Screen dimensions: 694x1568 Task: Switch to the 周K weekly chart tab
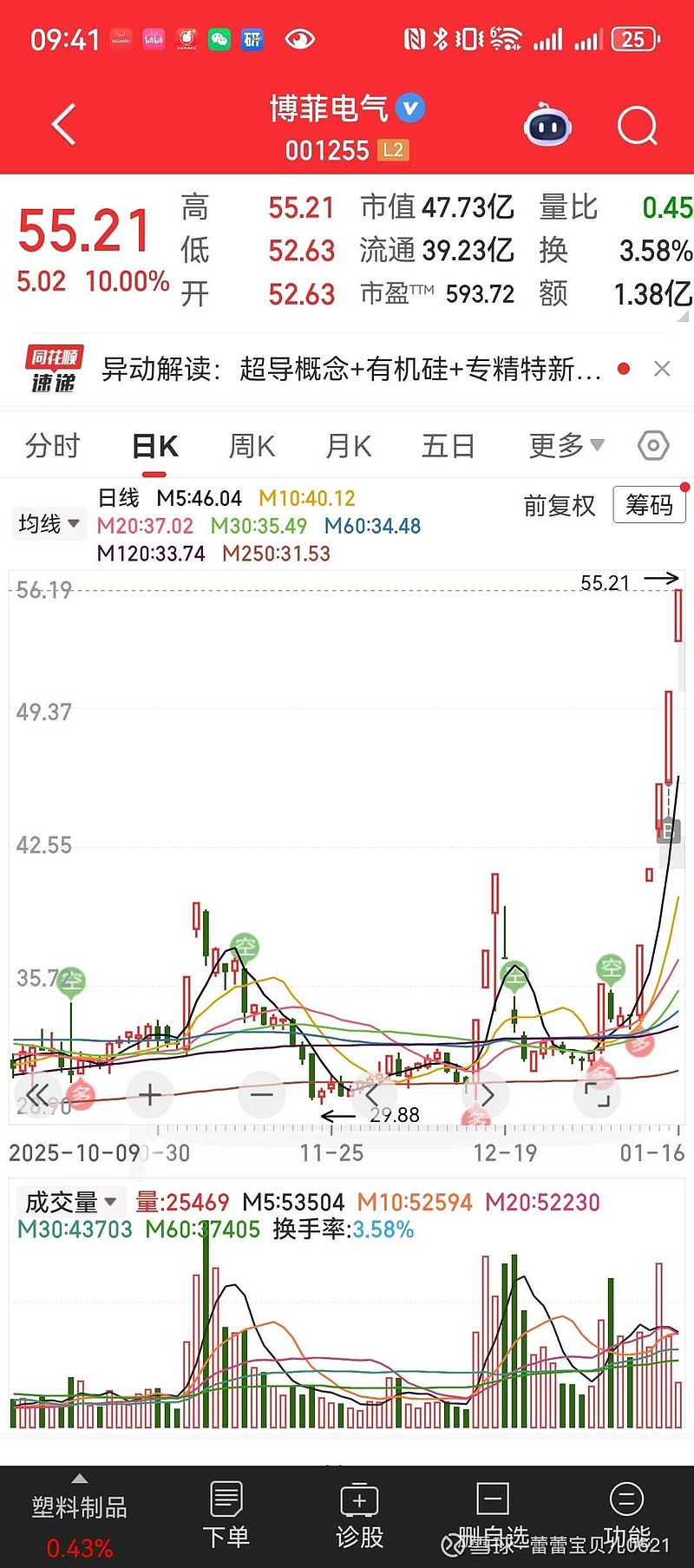(250, 444)
